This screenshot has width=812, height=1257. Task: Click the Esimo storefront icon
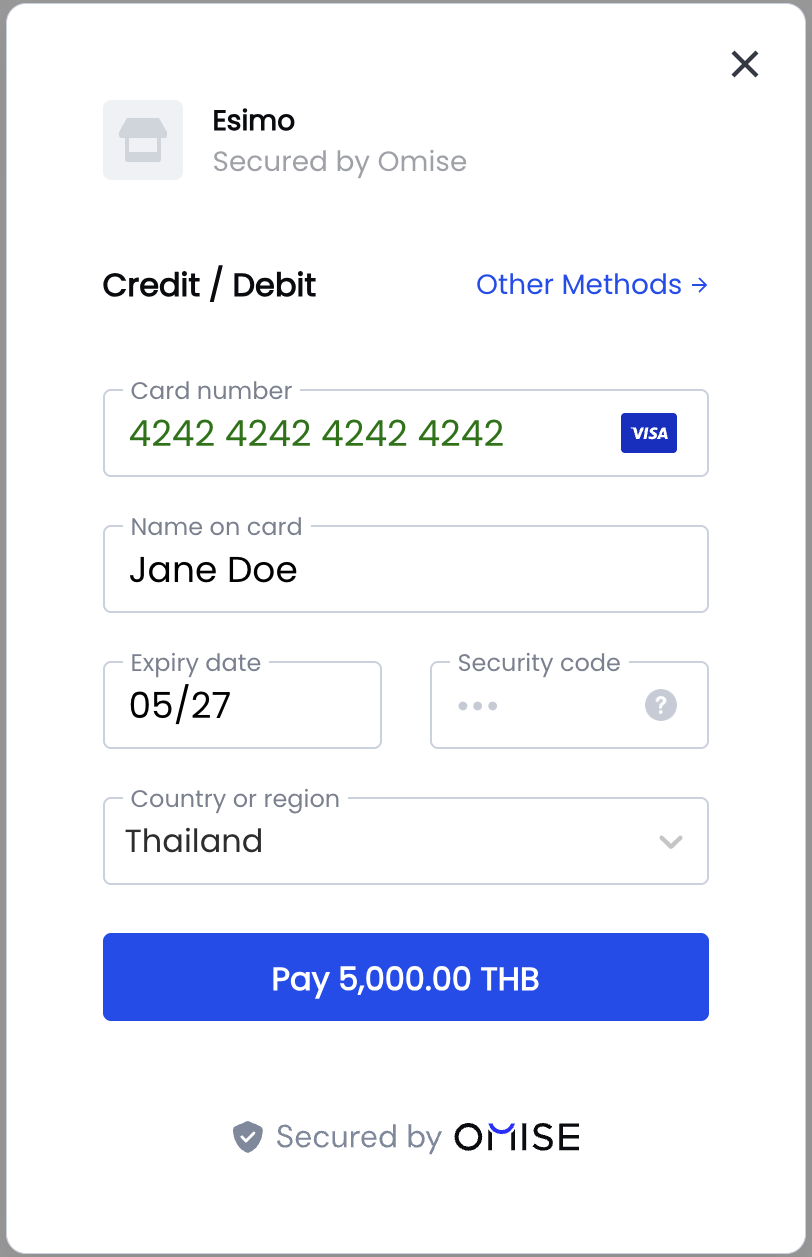click(x=142, y=140)
